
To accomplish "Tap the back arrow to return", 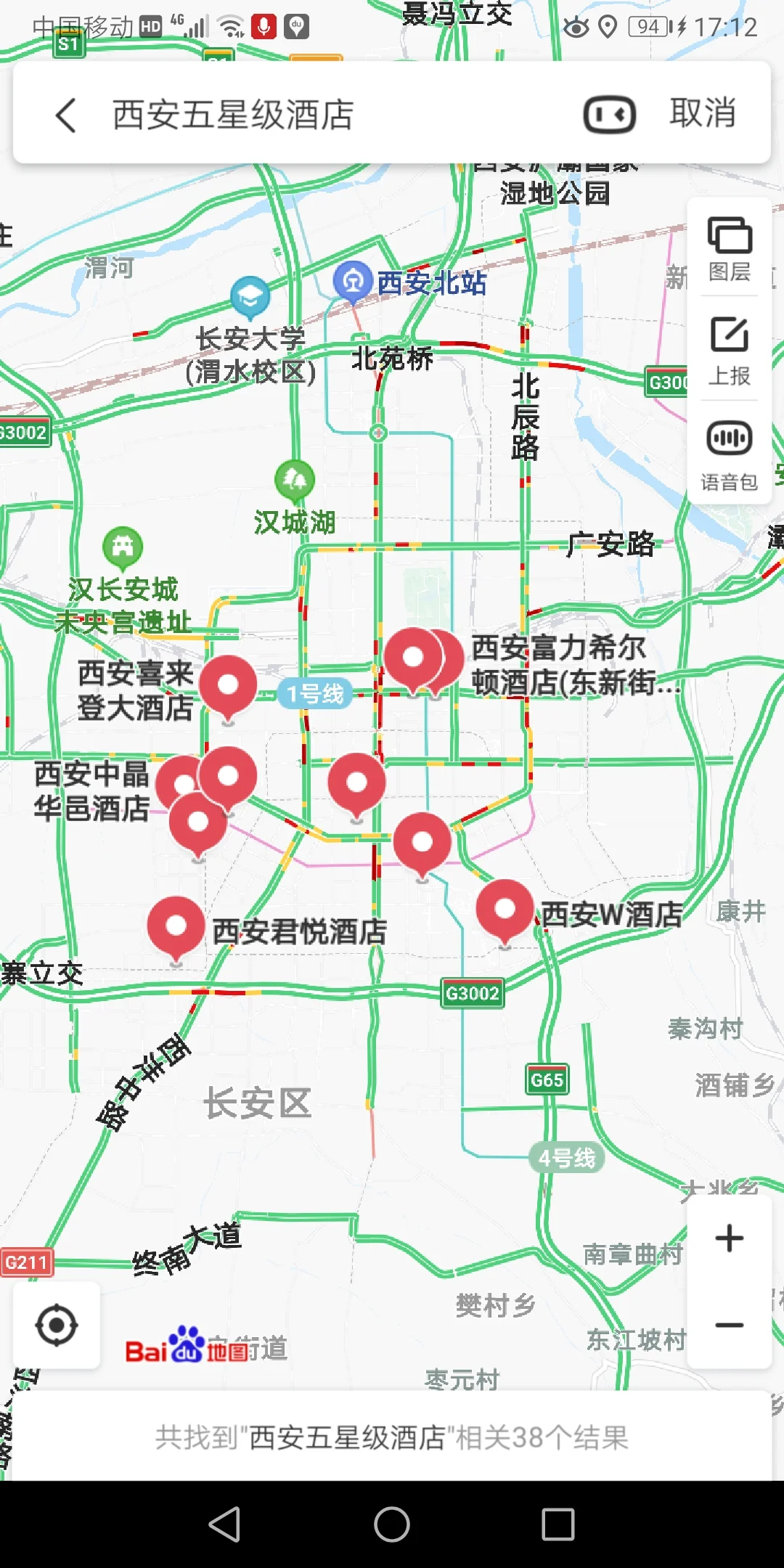I will click(66, 114).
